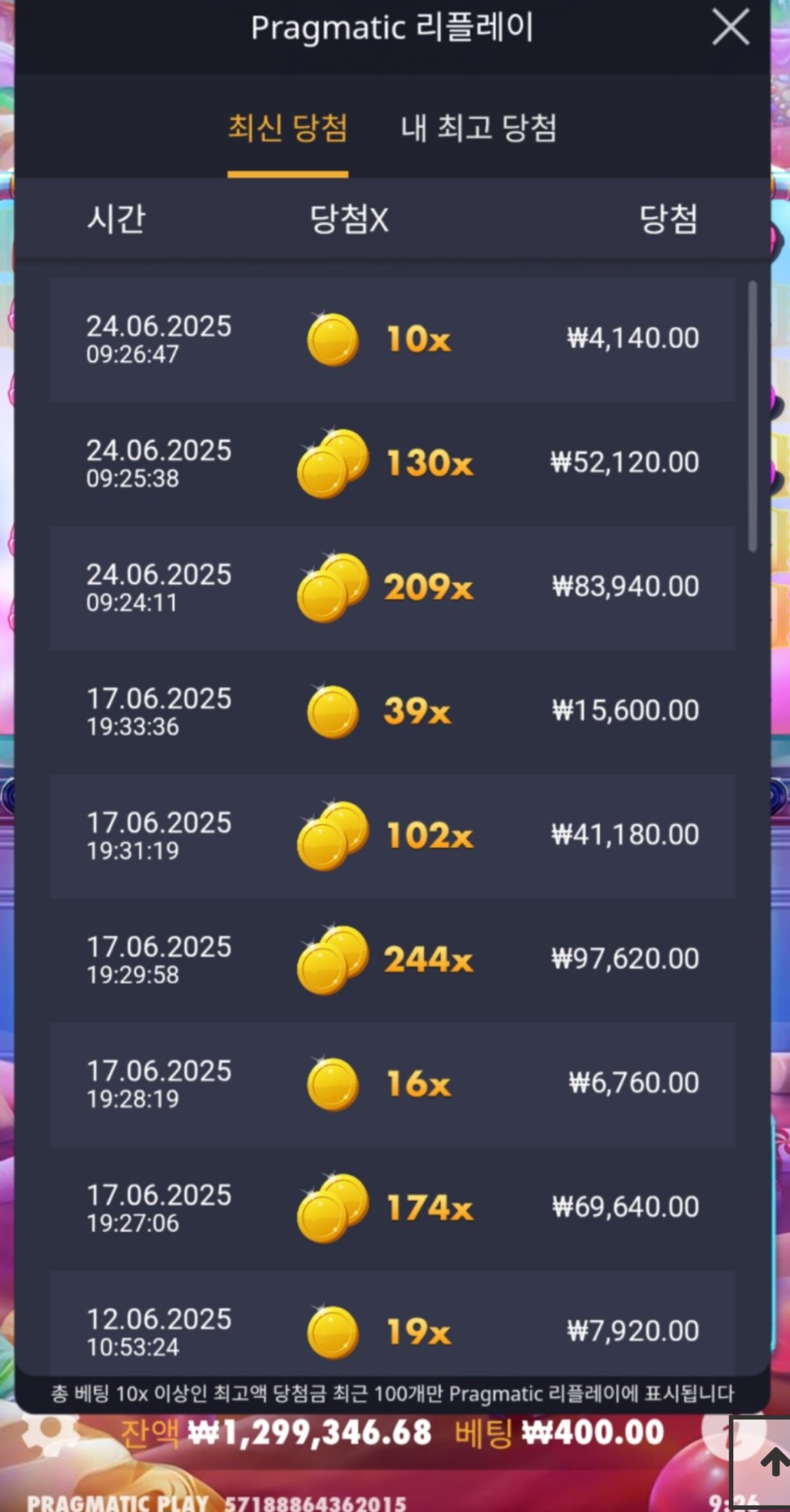This screenshot has width=790, height=1512.
Task: Watch the 174x win replay
Action: [392, 1208]
